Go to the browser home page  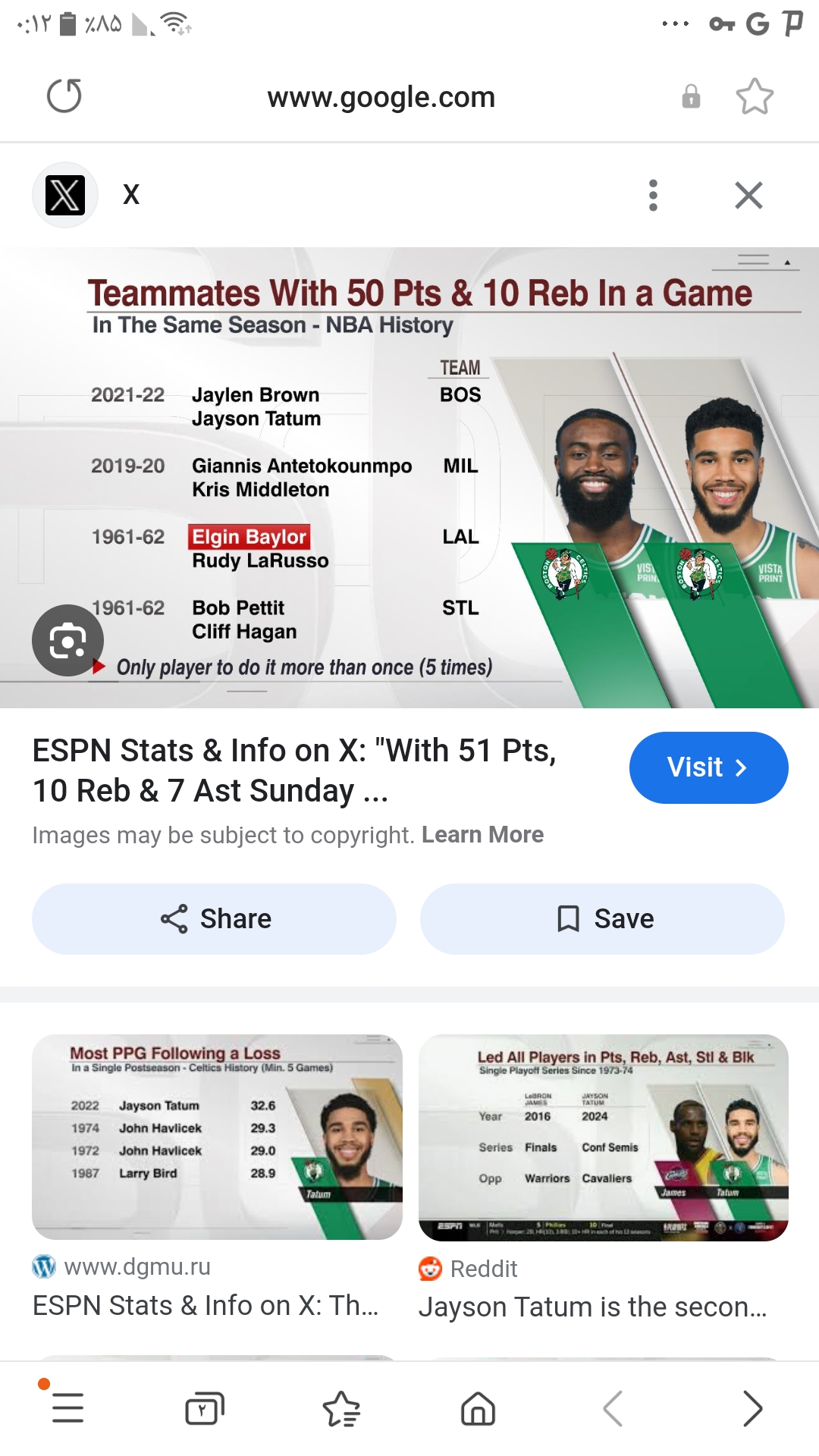click(478, 1409)
